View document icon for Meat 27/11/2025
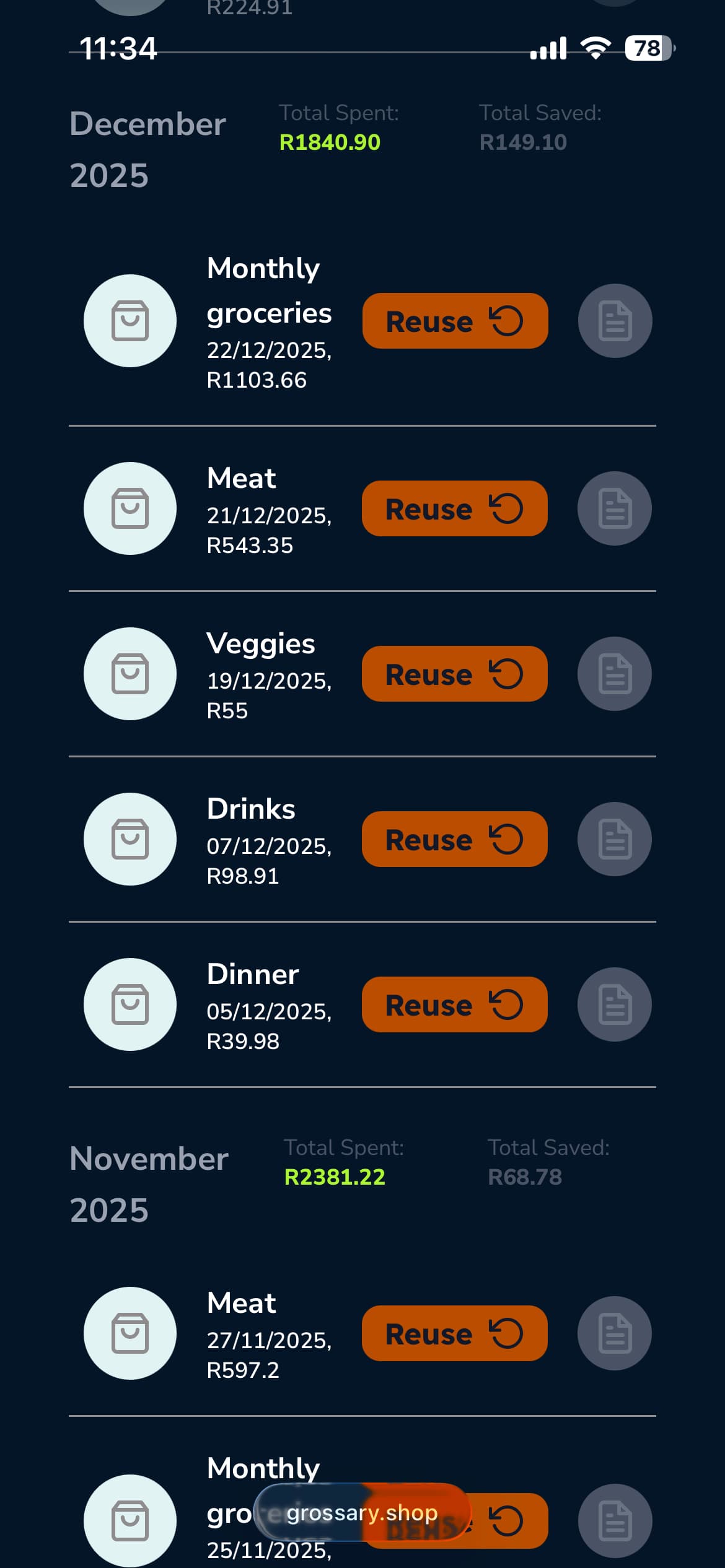This screenshot has width=725, height=1568. [615, 1333]
